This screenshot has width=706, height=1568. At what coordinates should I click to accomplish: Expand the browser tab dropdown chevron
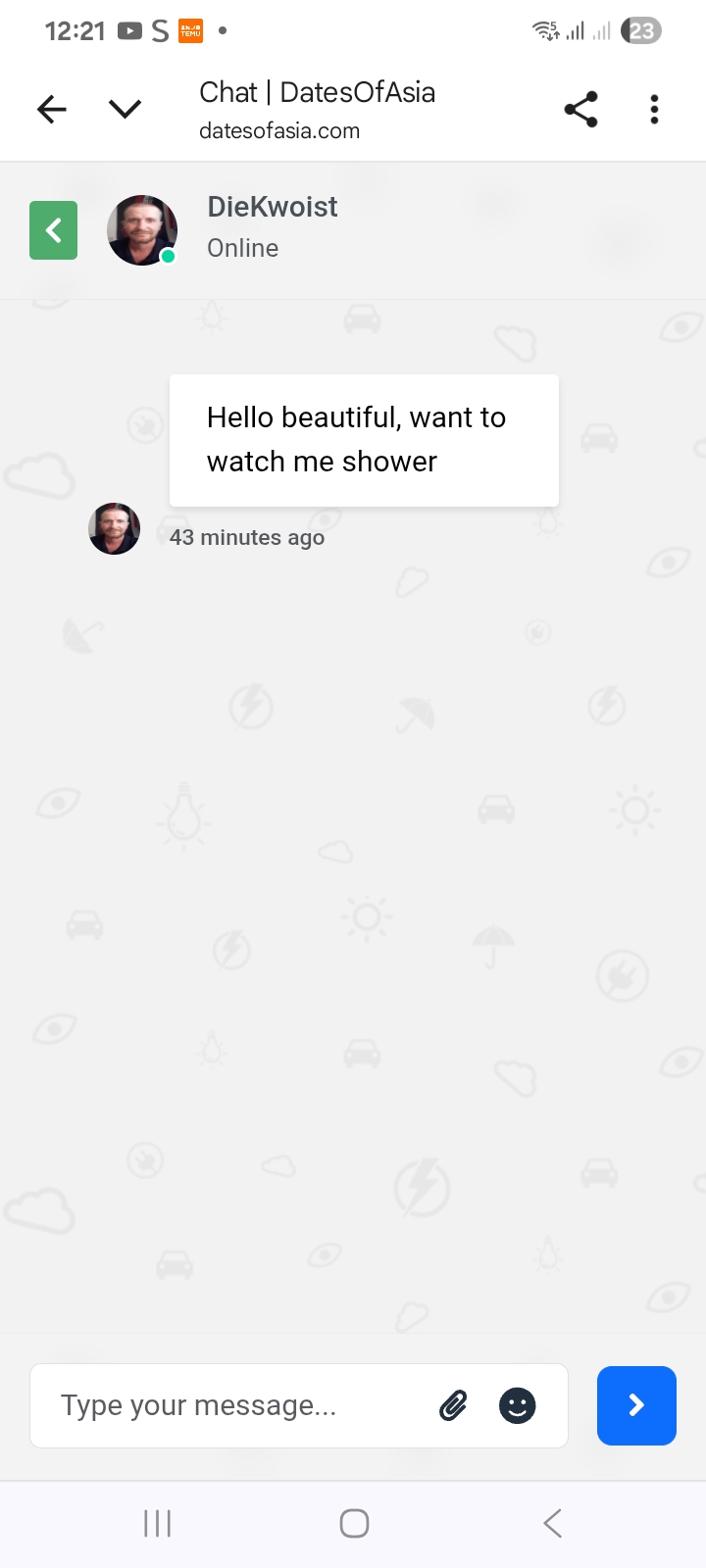click(x=125, y=109)
